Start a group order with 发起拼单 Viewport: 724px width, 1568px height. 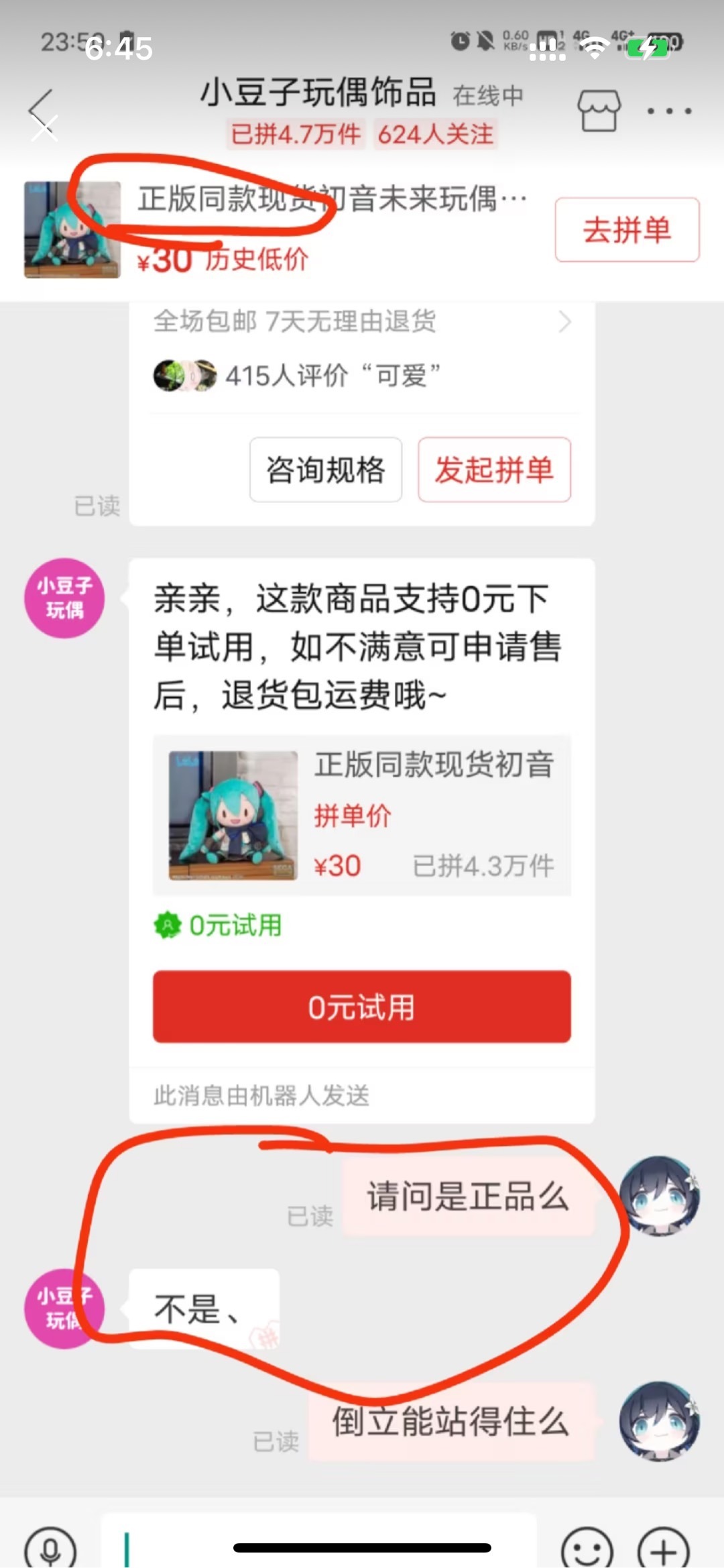[x=495, y=469]
